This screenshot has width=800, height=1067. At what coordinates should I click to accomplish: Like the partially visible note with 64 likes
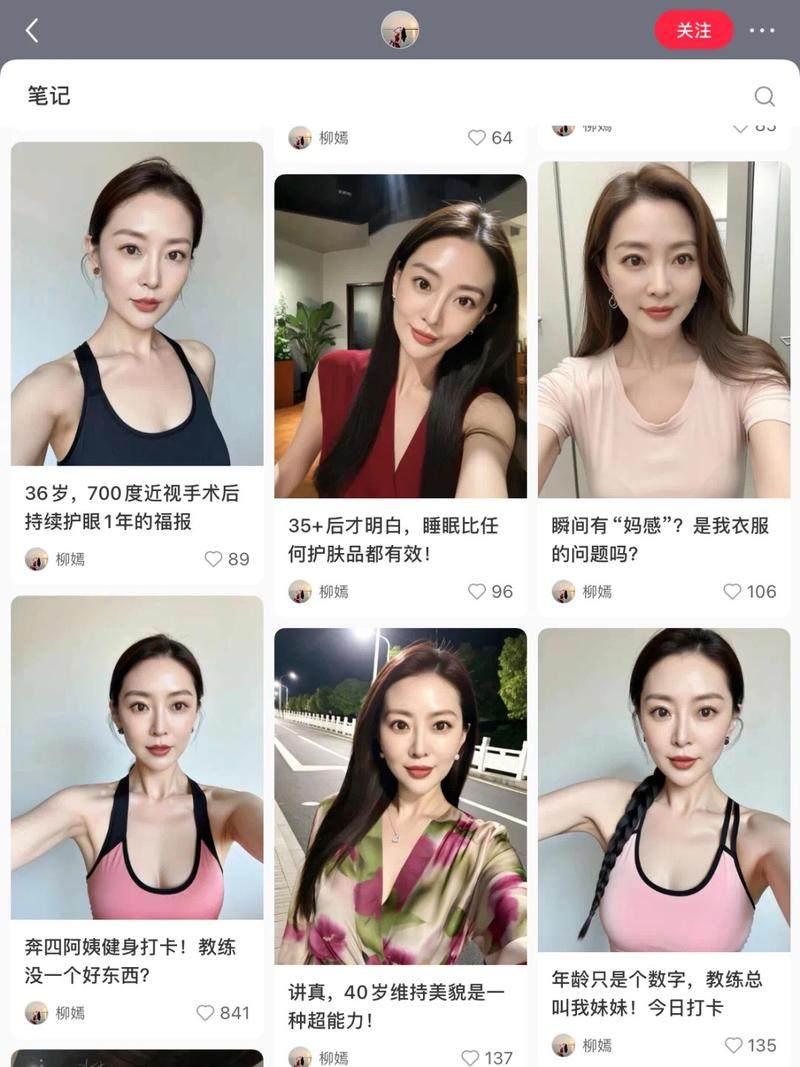click(x=477, y=138)
